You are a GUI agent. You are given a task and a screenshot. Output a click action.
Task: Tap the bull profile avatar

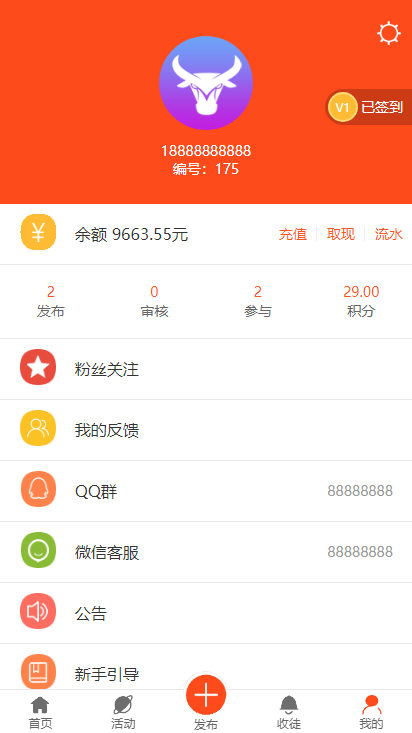click(206, 83)
